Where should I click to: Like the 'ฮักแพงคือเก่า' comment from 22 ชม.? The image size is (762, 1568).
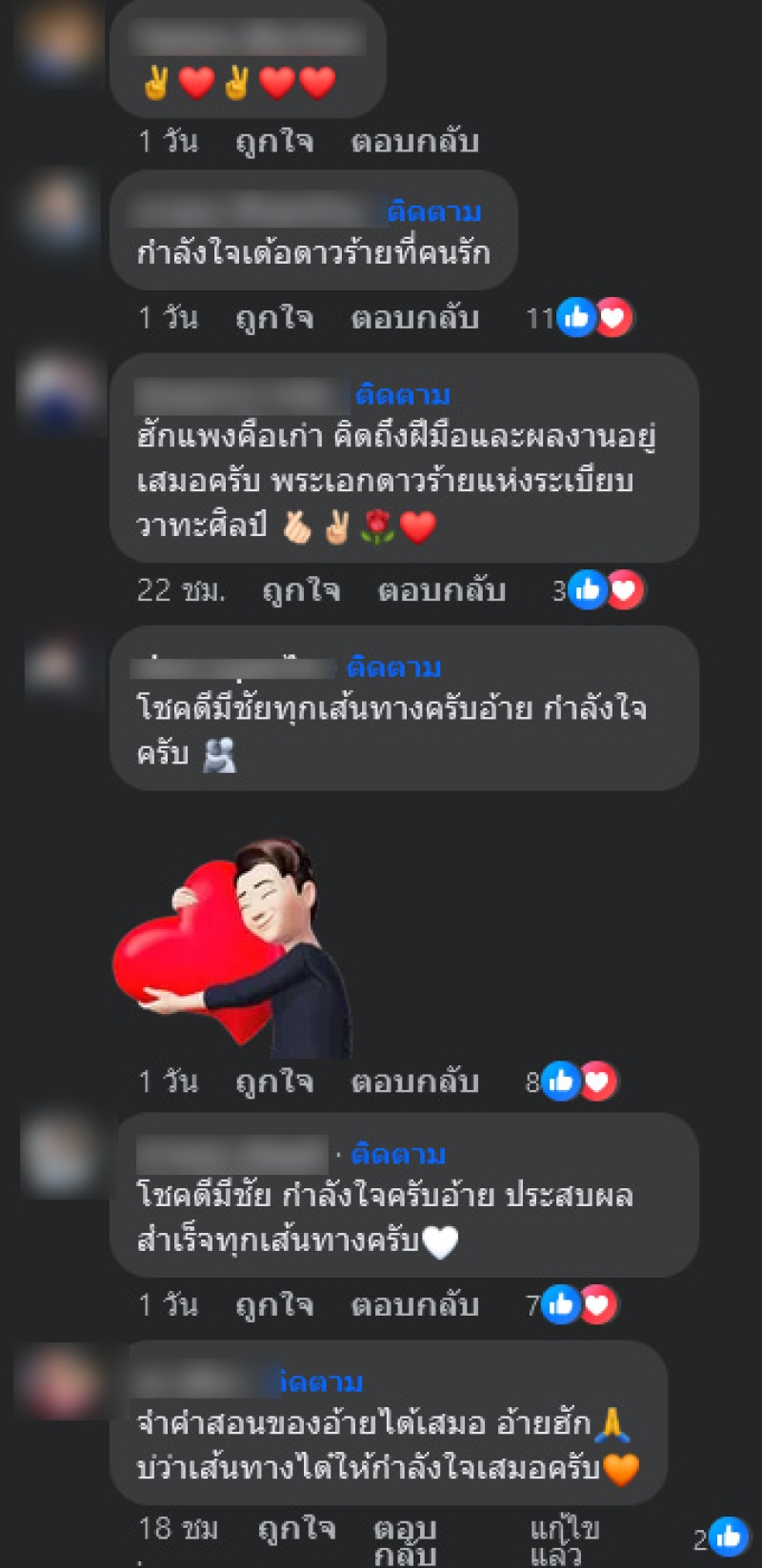(301, 590)
